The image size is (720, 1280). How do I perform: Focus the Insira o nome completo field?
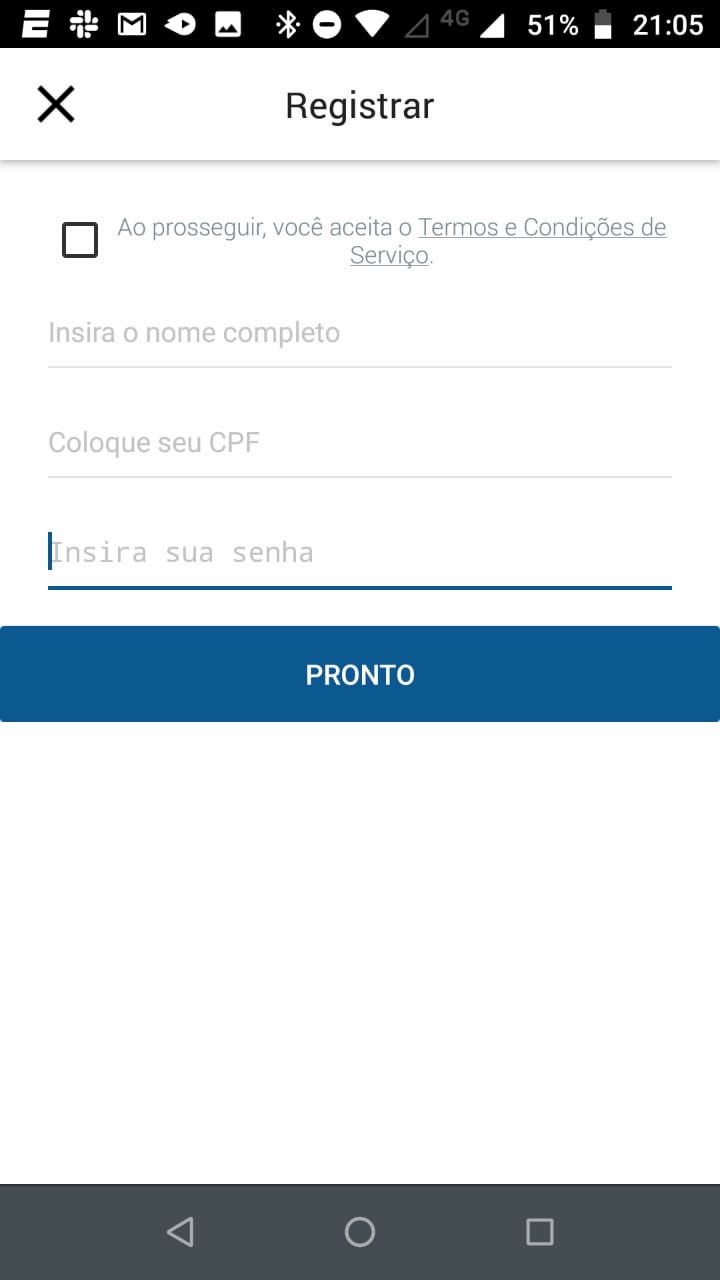point(360,333)
